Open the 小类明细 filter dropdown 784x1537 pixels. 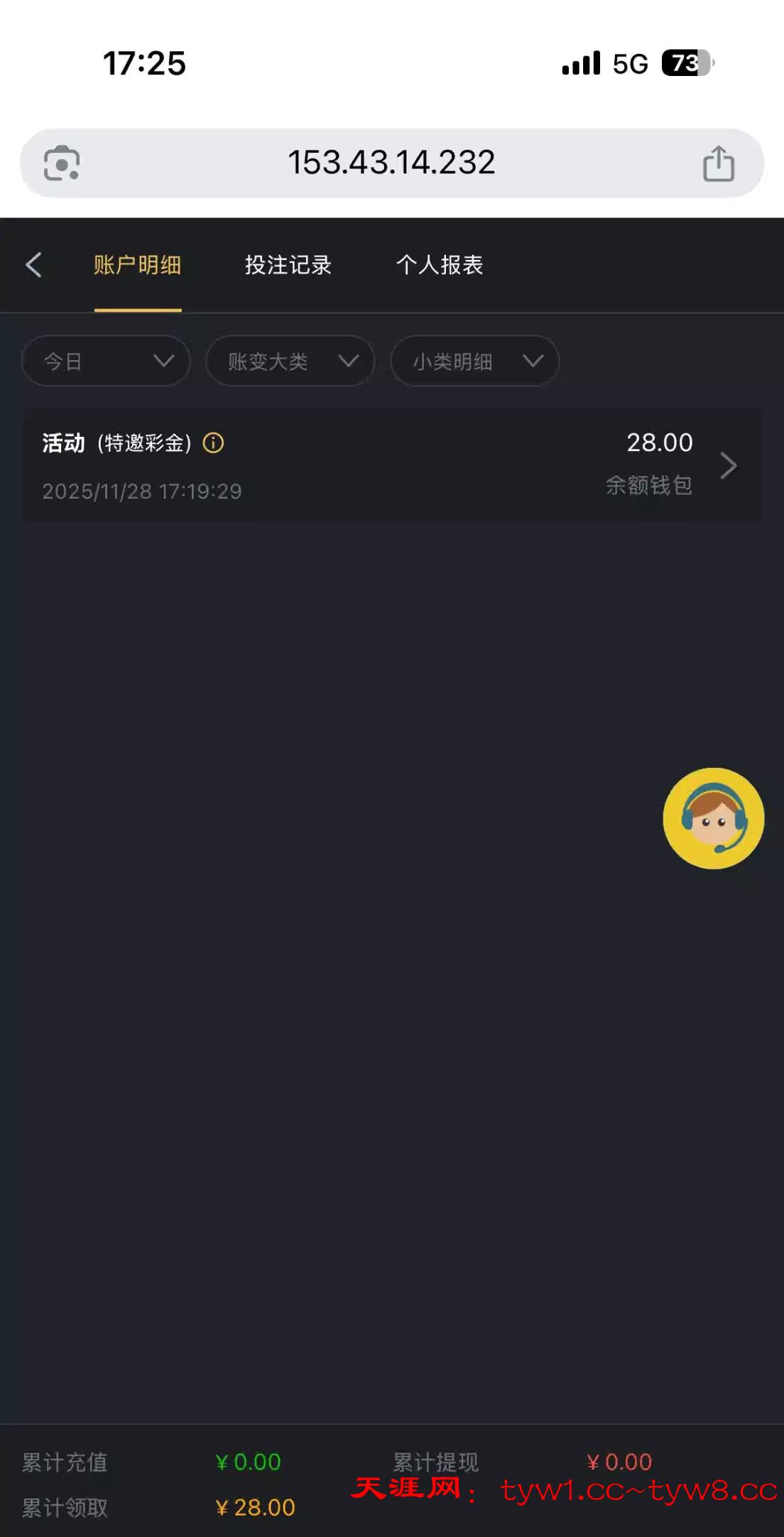(474, 362)
